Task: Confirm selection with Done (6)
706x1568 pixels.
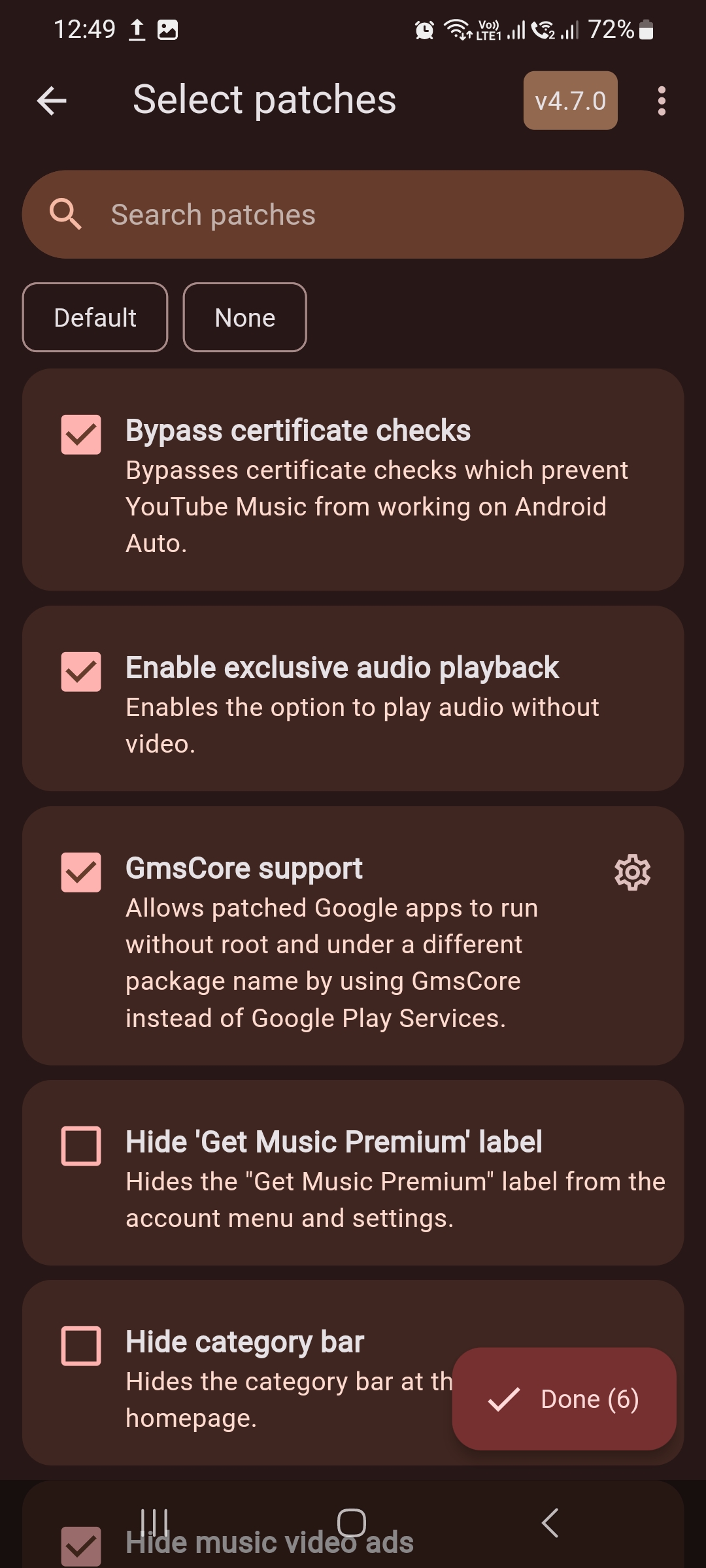Action: (x=564, y=1399)
